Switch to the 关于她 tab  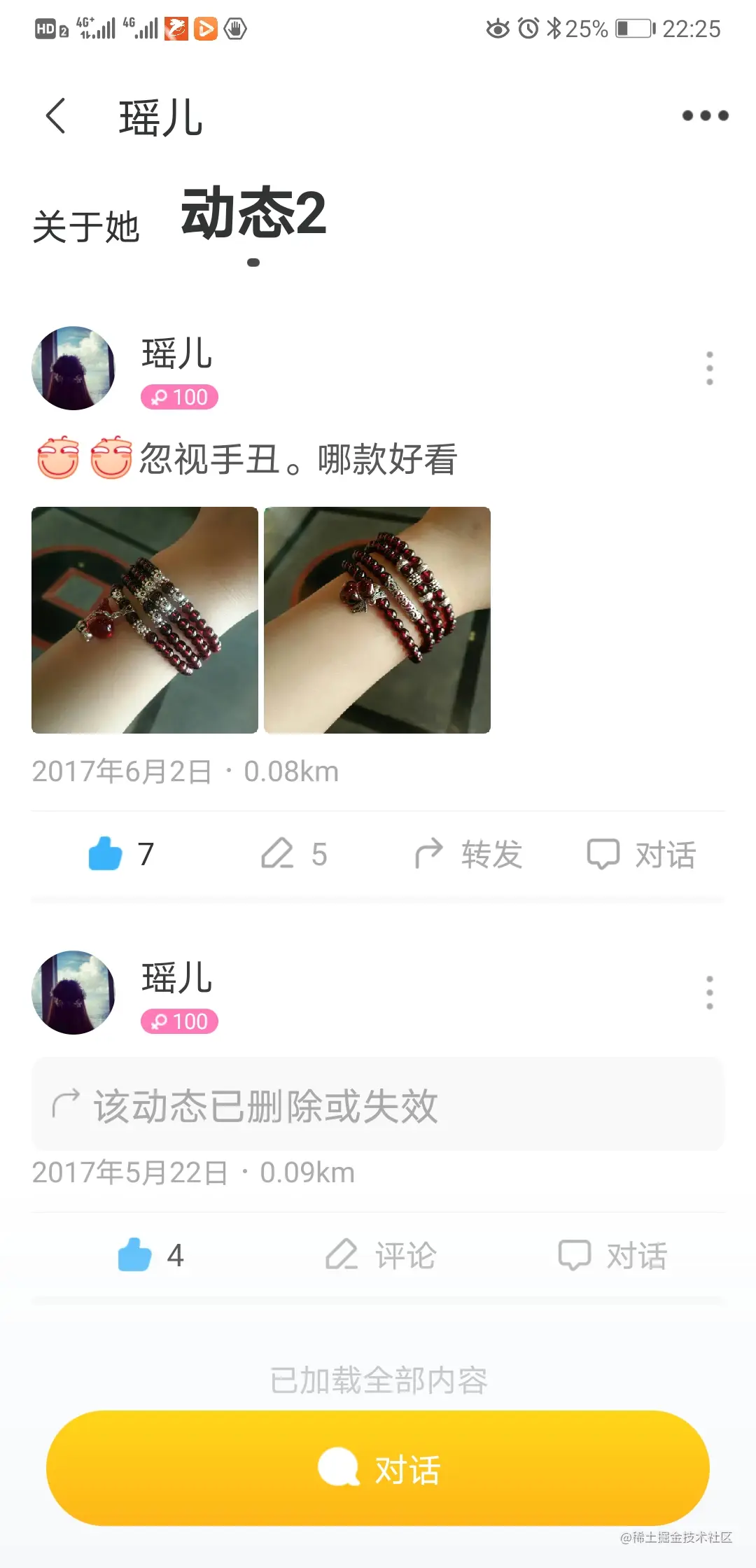[x=86, y=227]
